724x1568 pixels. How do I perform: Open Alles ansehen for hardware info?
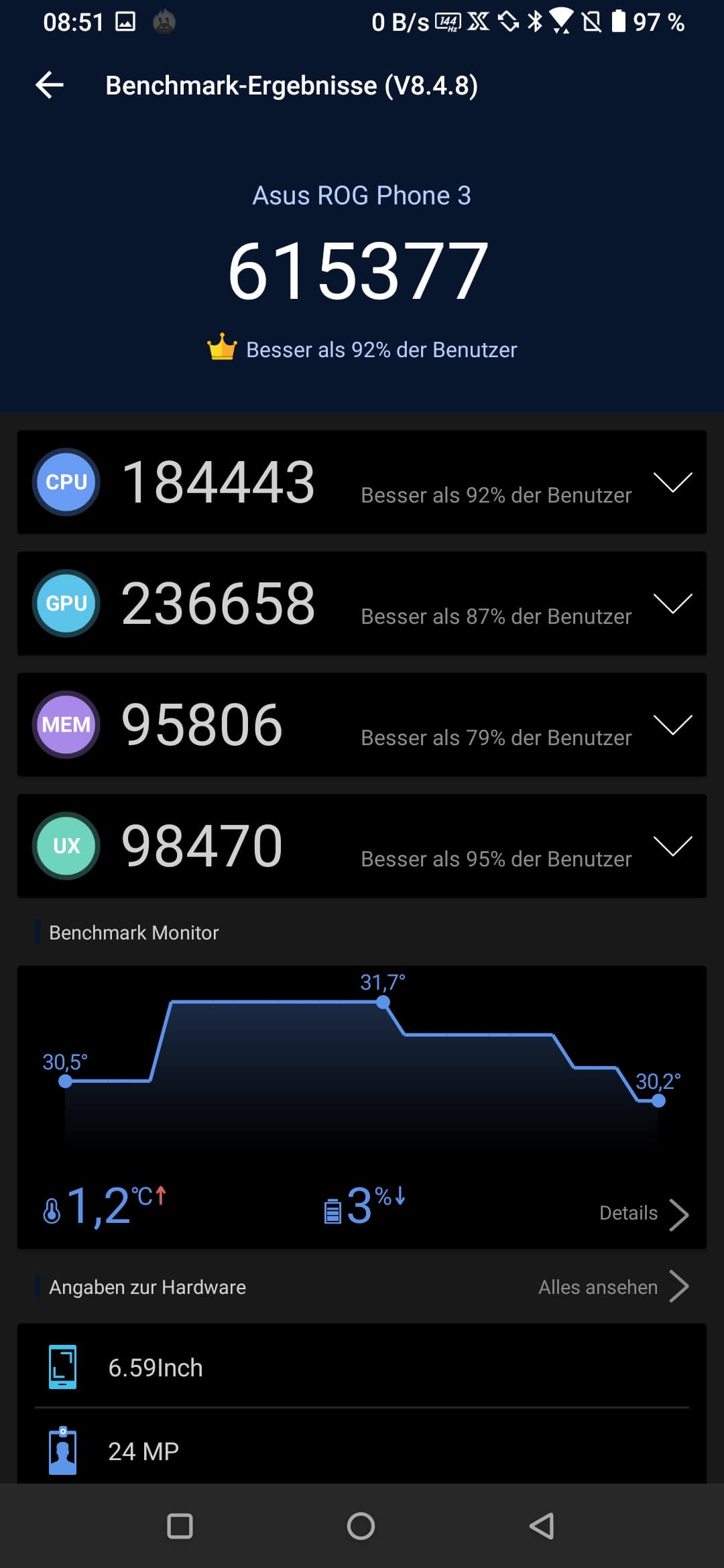coord(613,1287)
